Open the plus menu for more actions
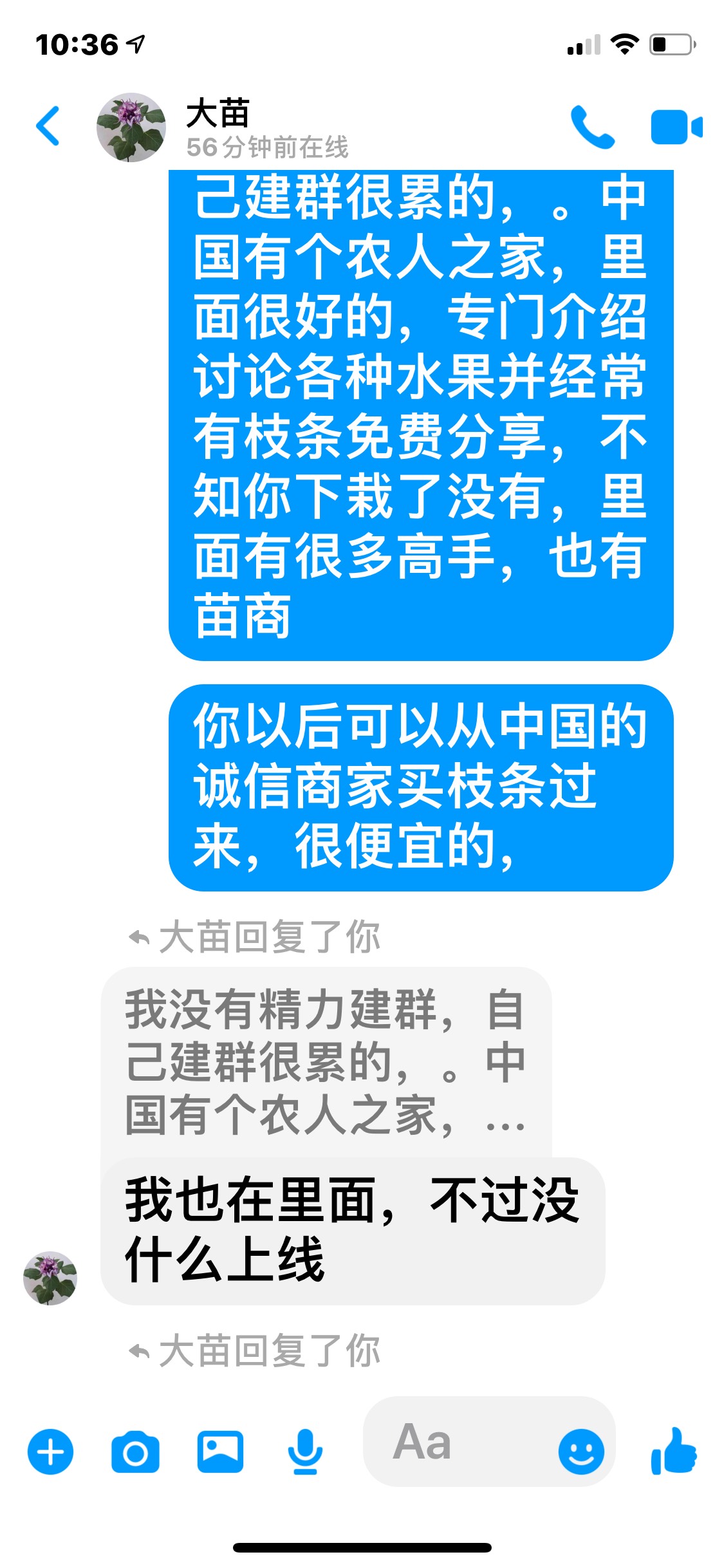 click(50, 1451)
